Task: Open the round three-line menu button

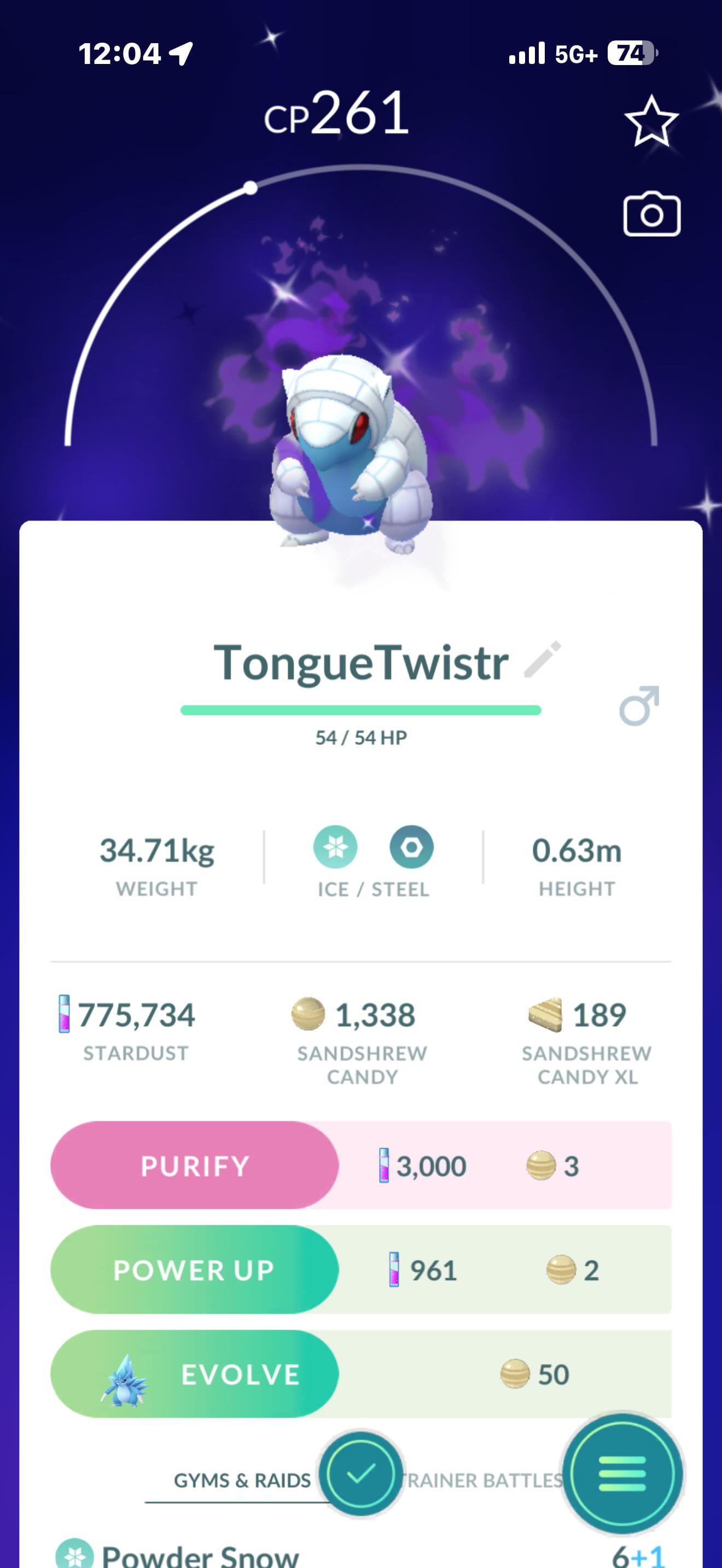Action: (x=621, y=1473)
